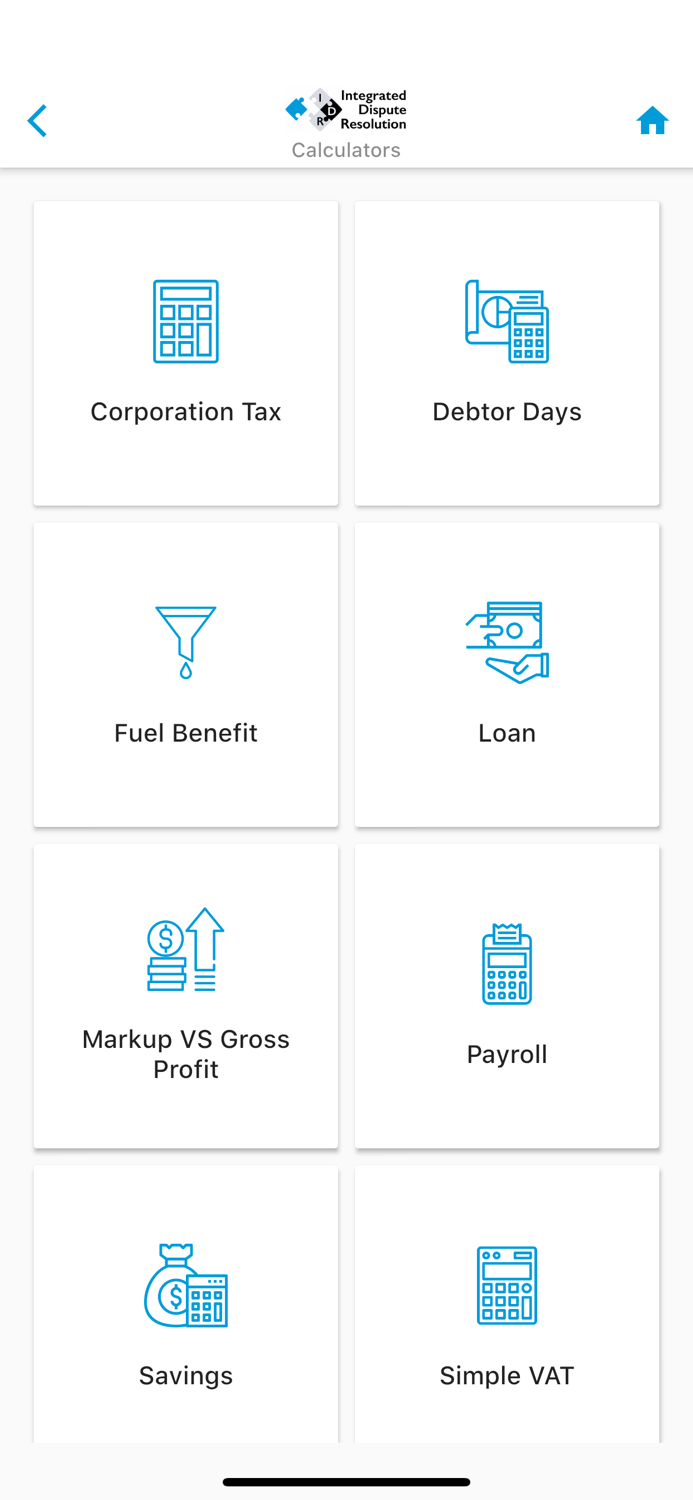The image size is (693, 1500).
Task: Select the Debtor Days calculator
Action: coord(507,353)
